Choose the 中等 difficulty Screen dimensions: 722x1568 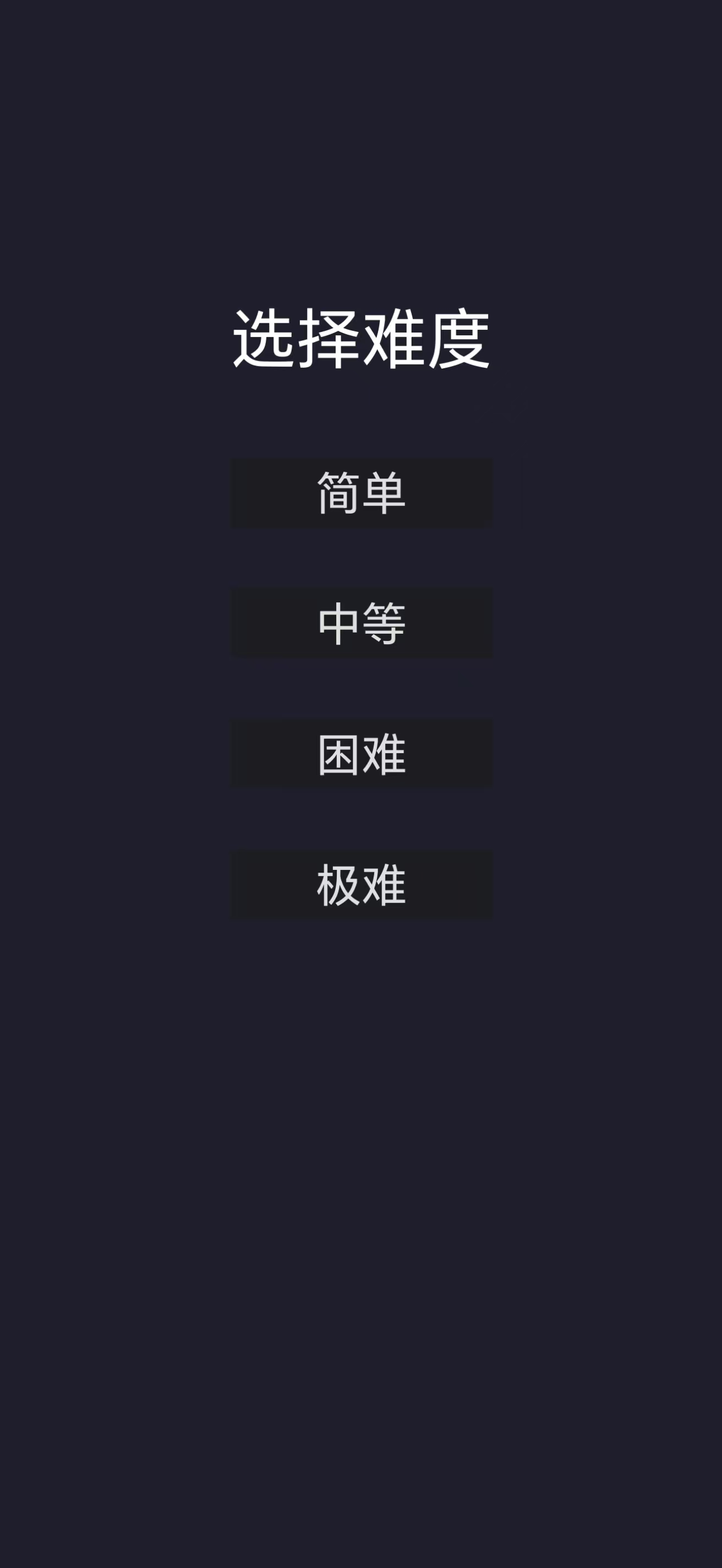click(x=362, y=623)
